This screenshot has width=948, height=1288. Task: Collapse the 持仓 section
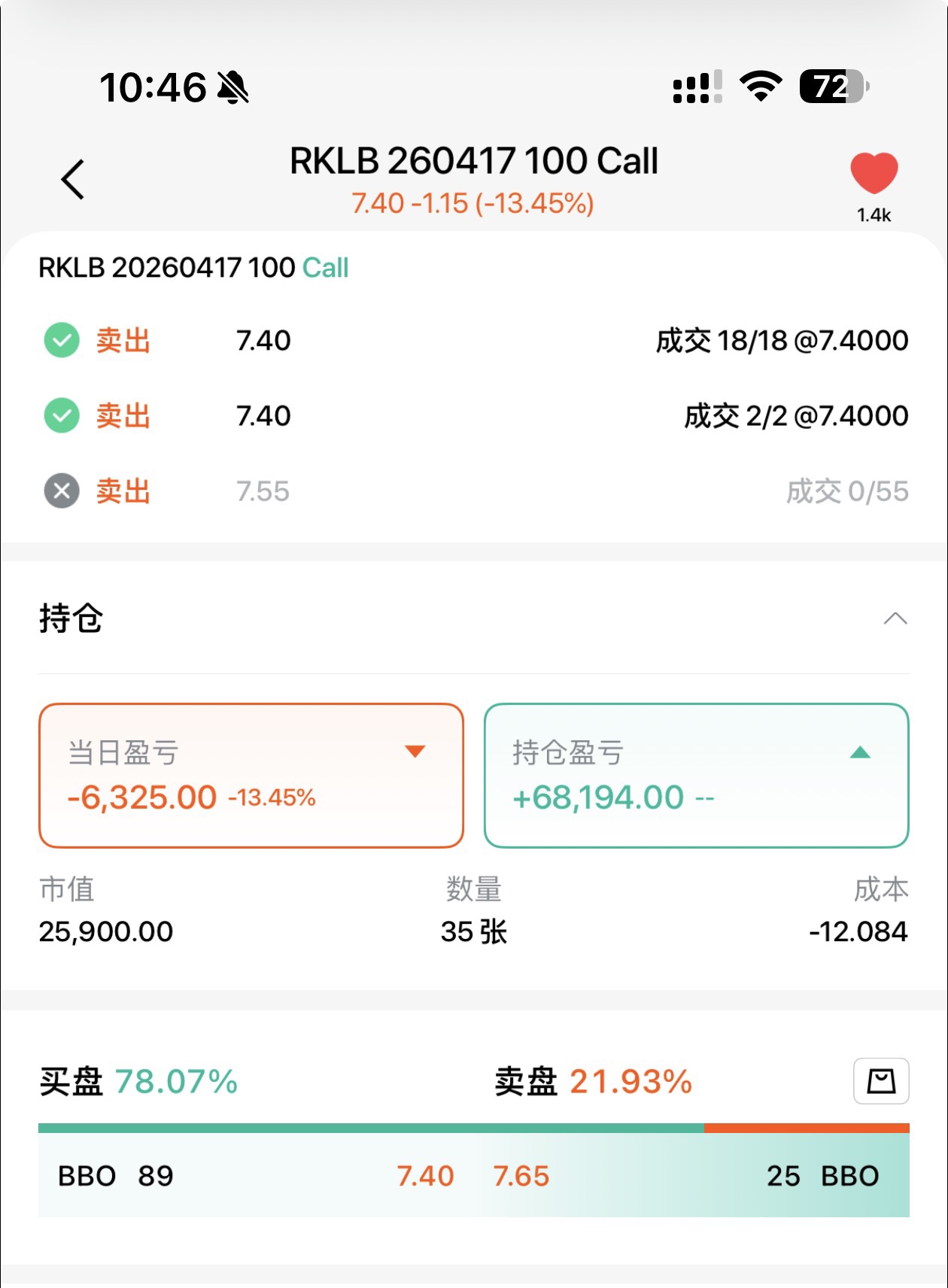click(895, 619)
